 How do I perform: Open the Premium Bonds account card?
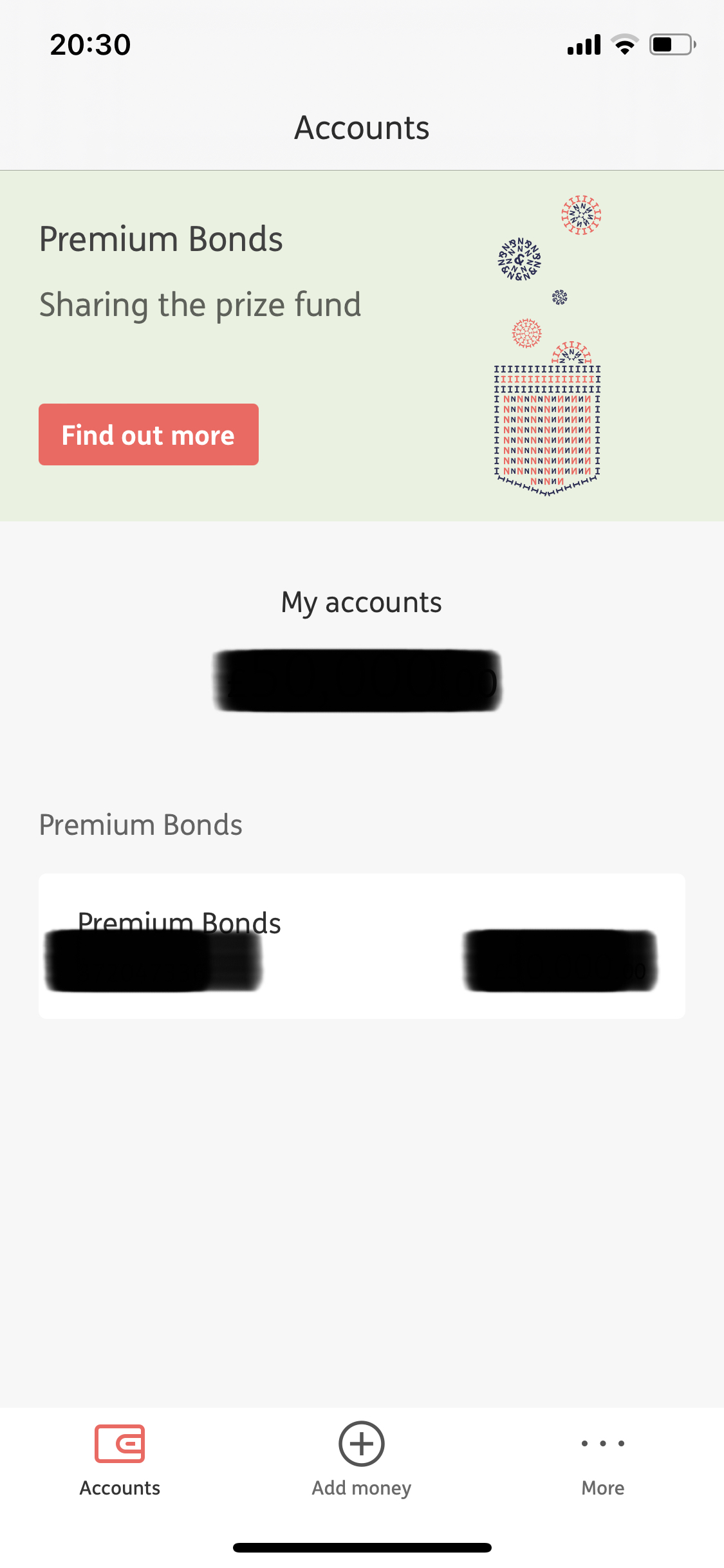click(362, 946)
